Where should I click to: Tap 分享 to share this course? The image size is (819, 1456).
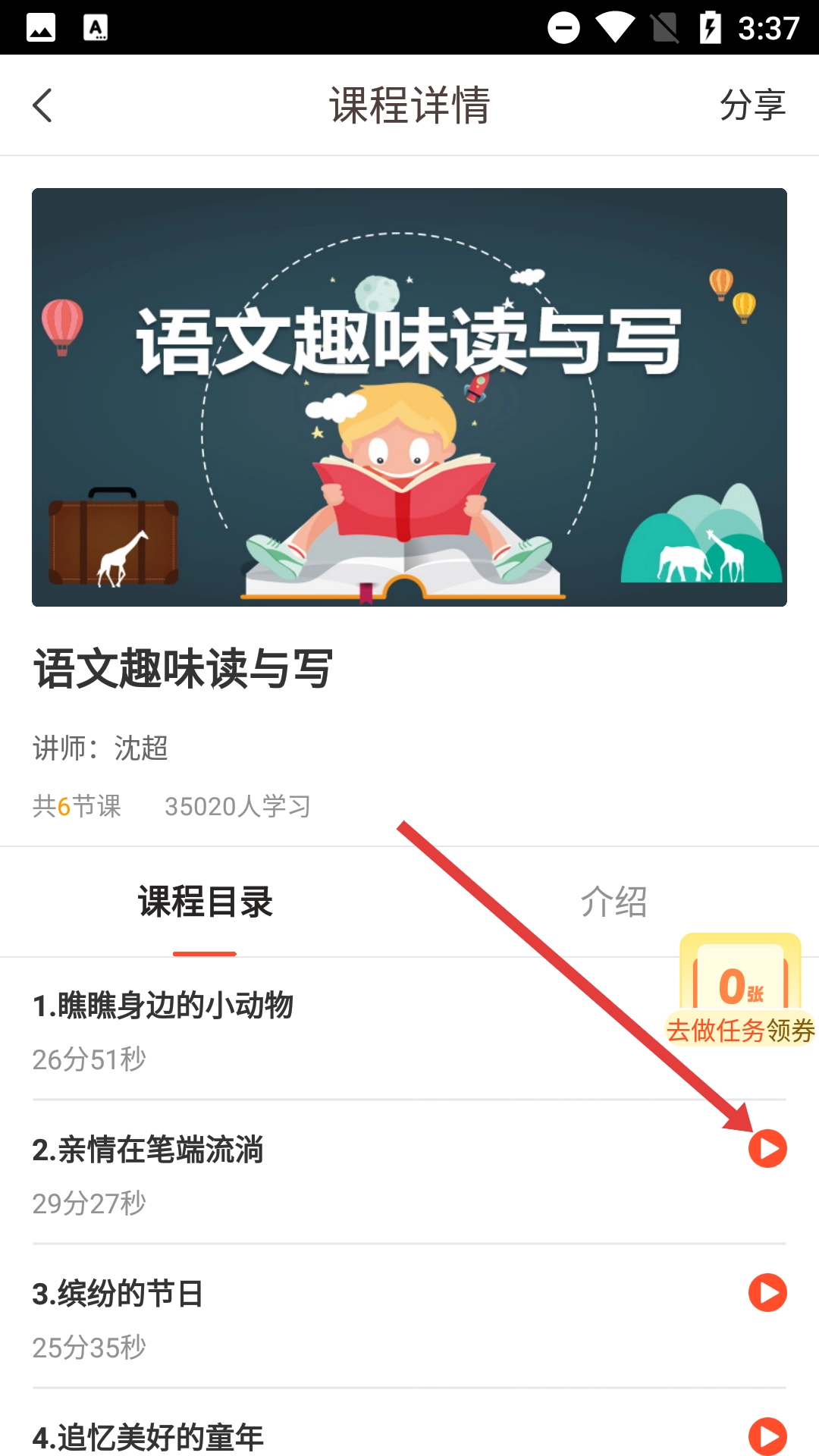pos(752,105)
